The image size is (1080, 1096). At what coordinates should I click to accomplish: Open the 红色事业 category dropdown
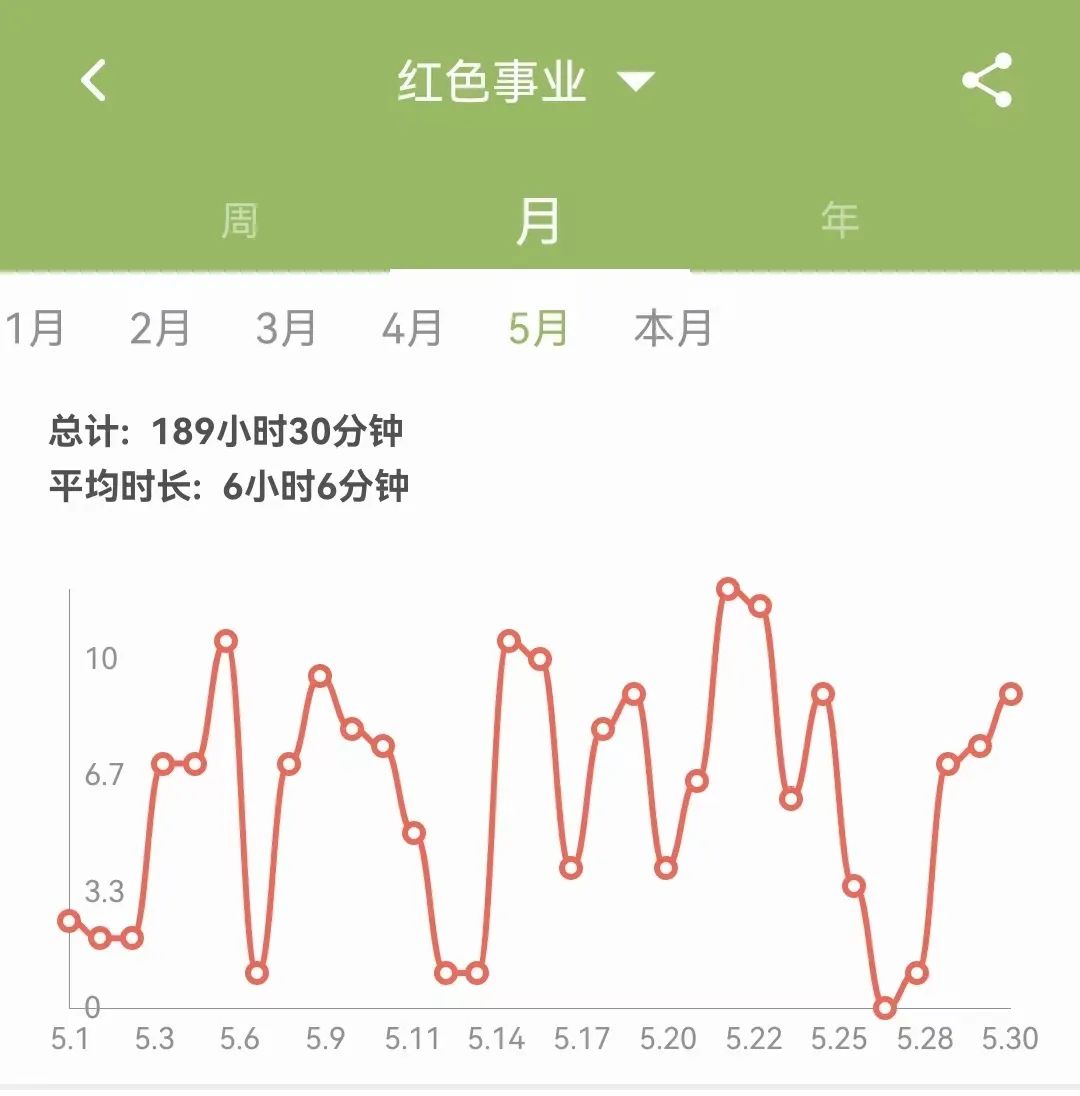[x=490, y=78]
